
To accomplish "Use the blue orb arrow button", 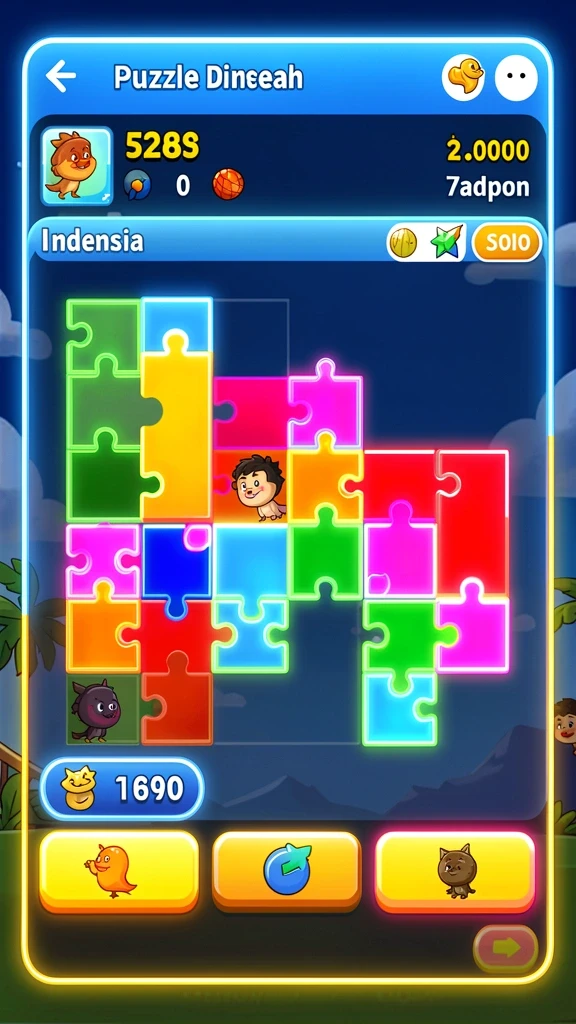I will pos(287,871).
